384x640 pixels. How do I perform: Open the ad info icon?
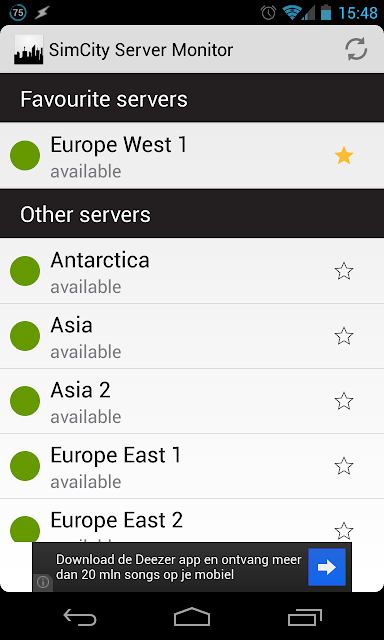pos(43,582)
